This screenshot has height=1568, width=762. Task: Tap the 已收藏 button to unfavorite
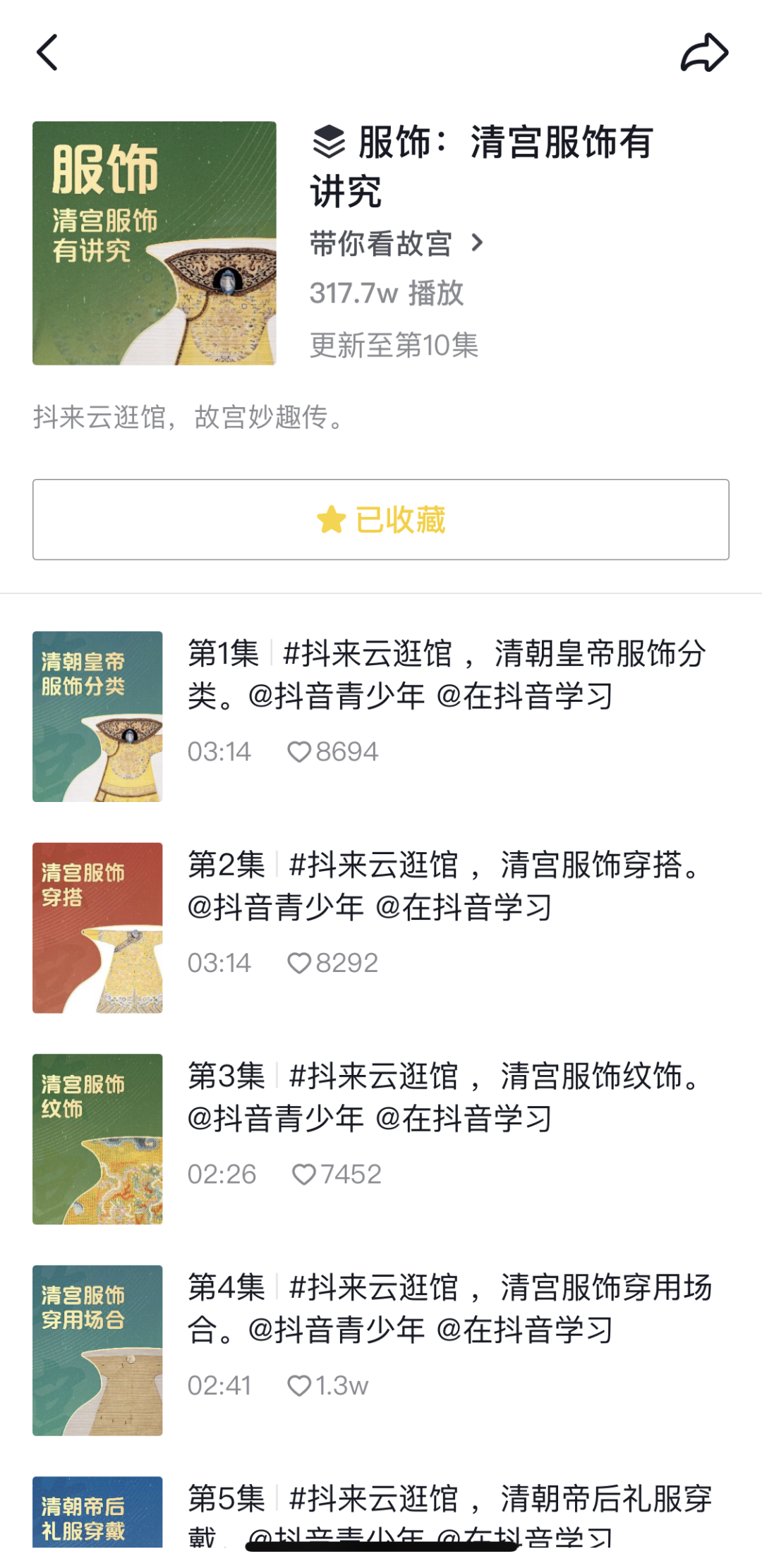[381, 520]
